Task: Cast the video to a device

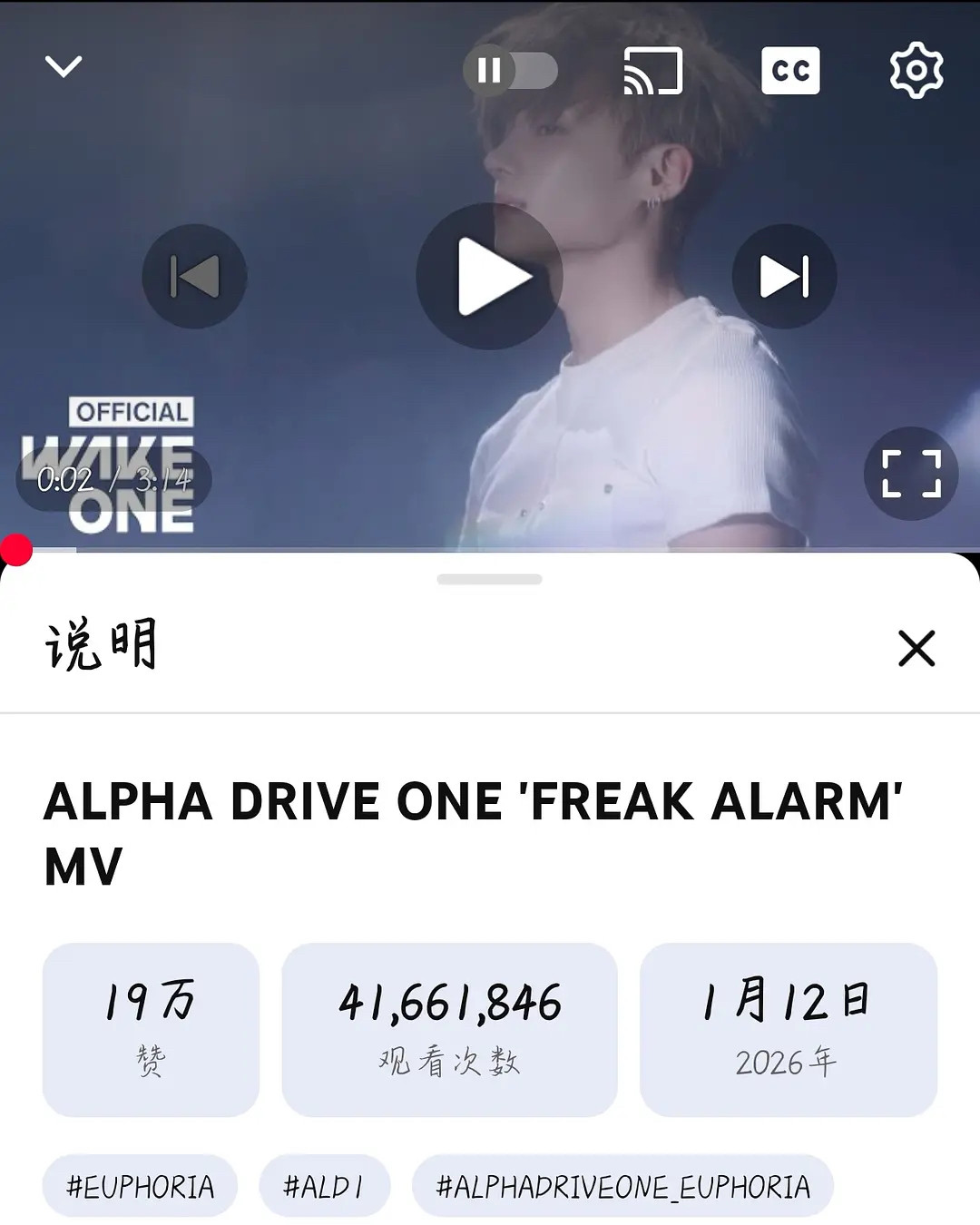Action: (x=652, y=71)
